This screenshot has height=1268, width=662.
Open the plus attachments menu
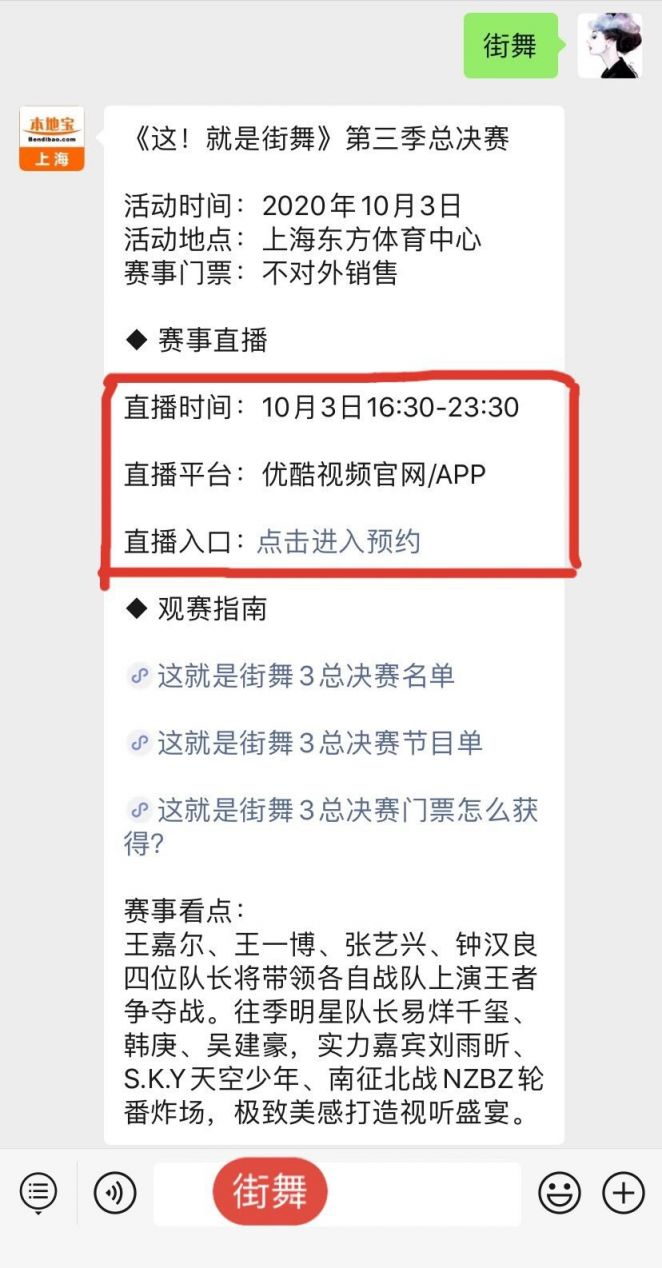622,1192
